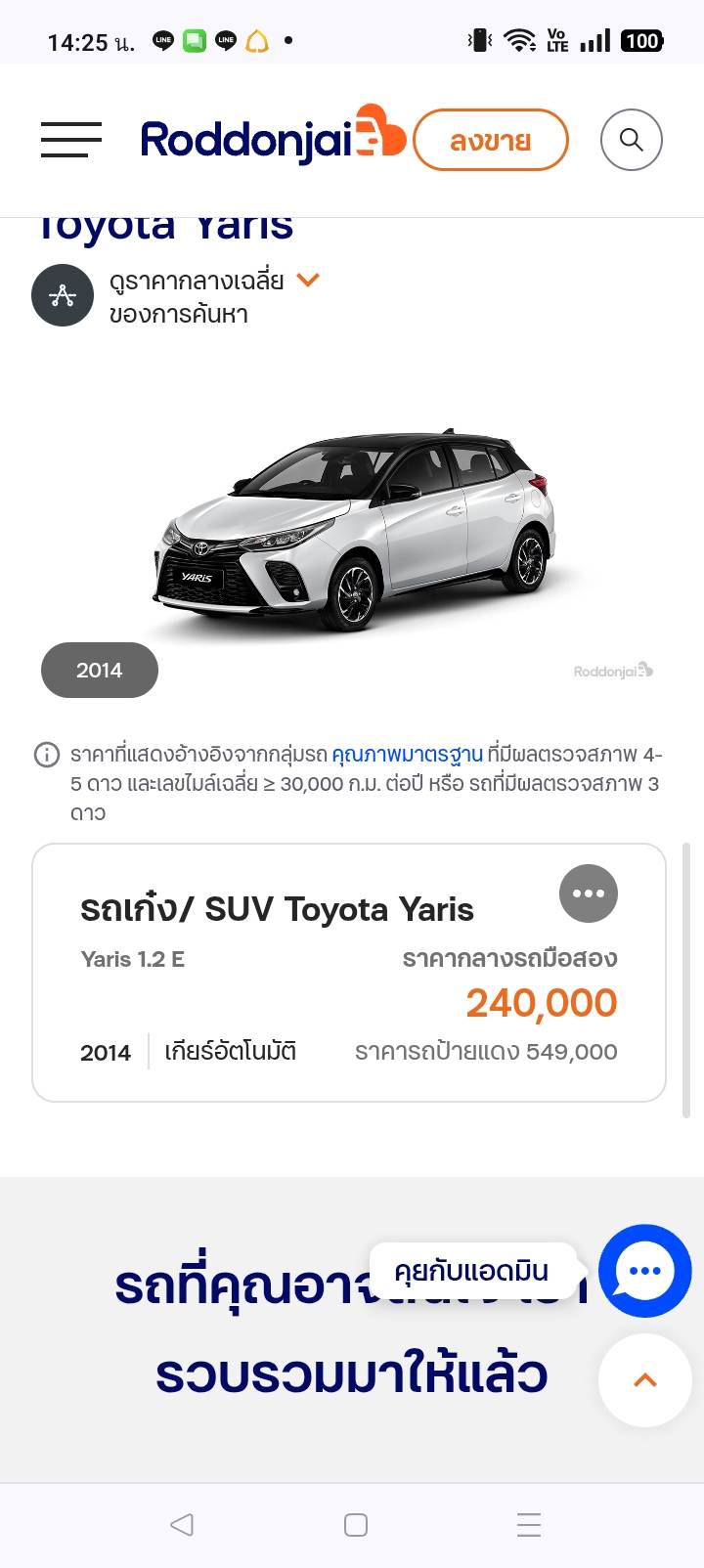Open the search magnifier icon
This screenshot has width=704, height=1568.
click(631, 140)
